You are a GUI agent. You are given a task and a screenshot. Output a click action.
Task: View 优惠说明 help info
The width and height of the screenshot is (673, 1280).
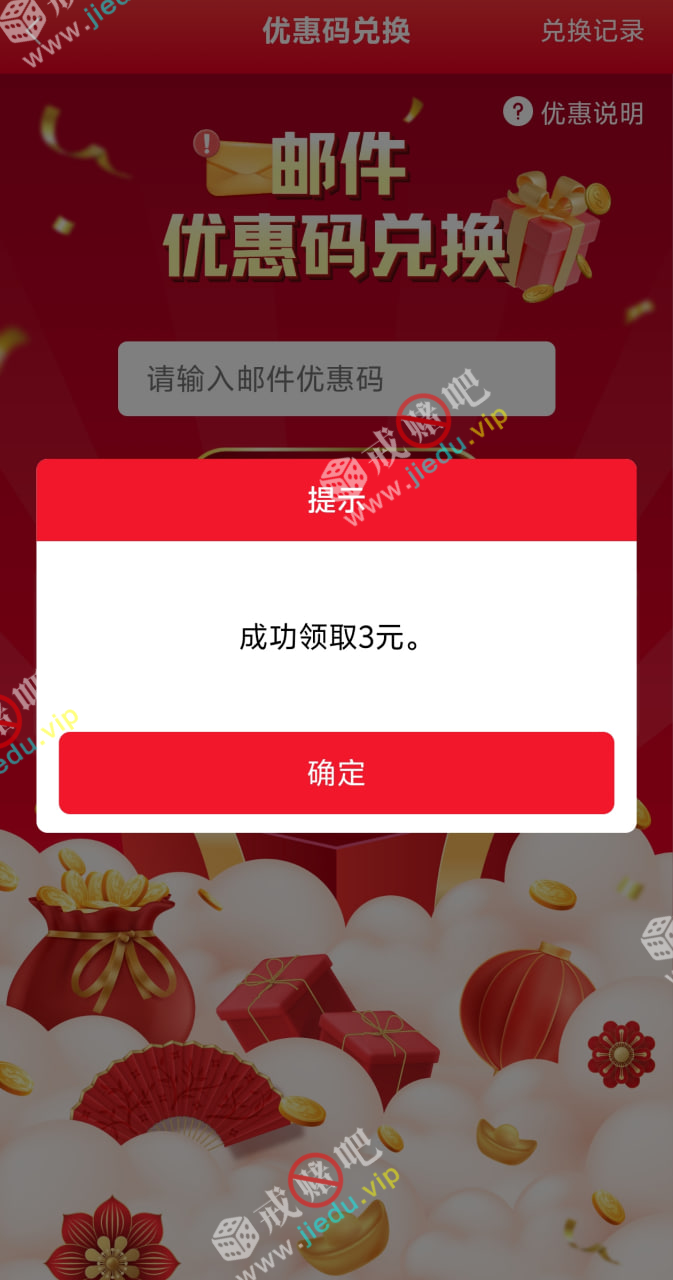[x=574, y=112]
